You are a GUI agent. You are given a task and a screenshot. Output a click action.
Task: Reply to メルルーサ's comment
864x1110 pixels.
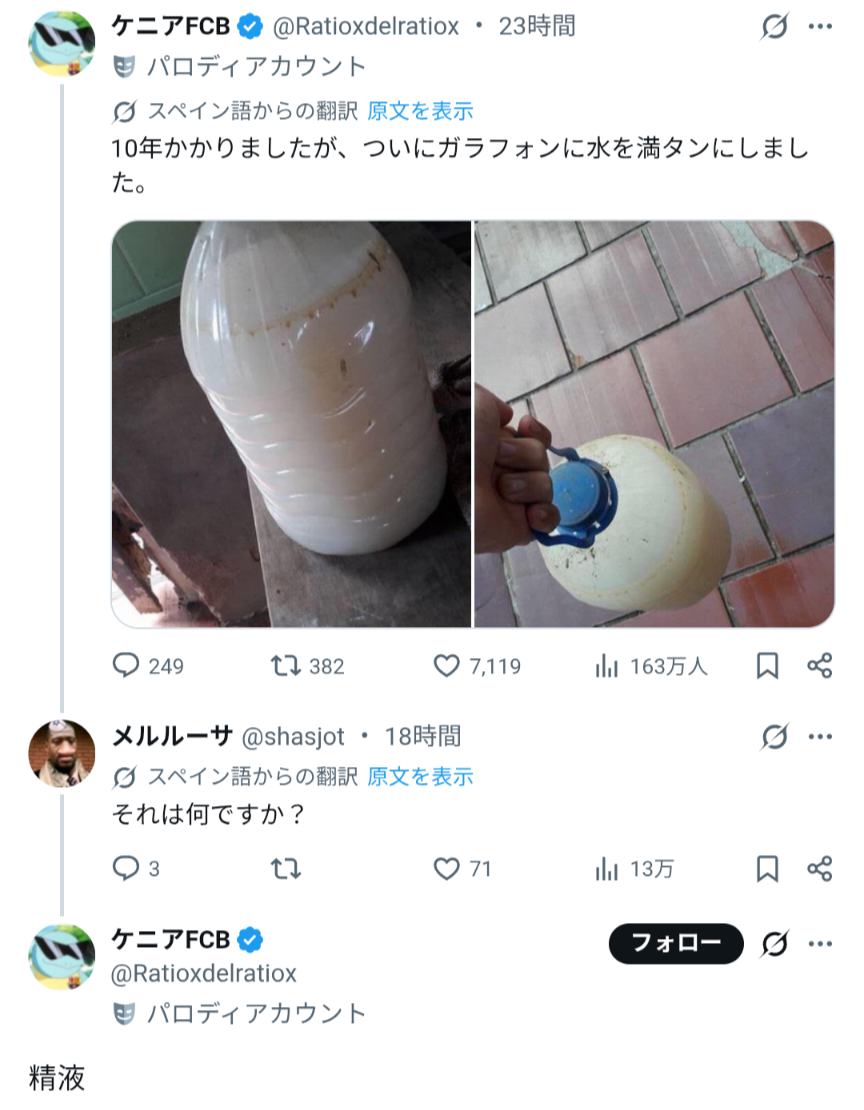point(126,869)
